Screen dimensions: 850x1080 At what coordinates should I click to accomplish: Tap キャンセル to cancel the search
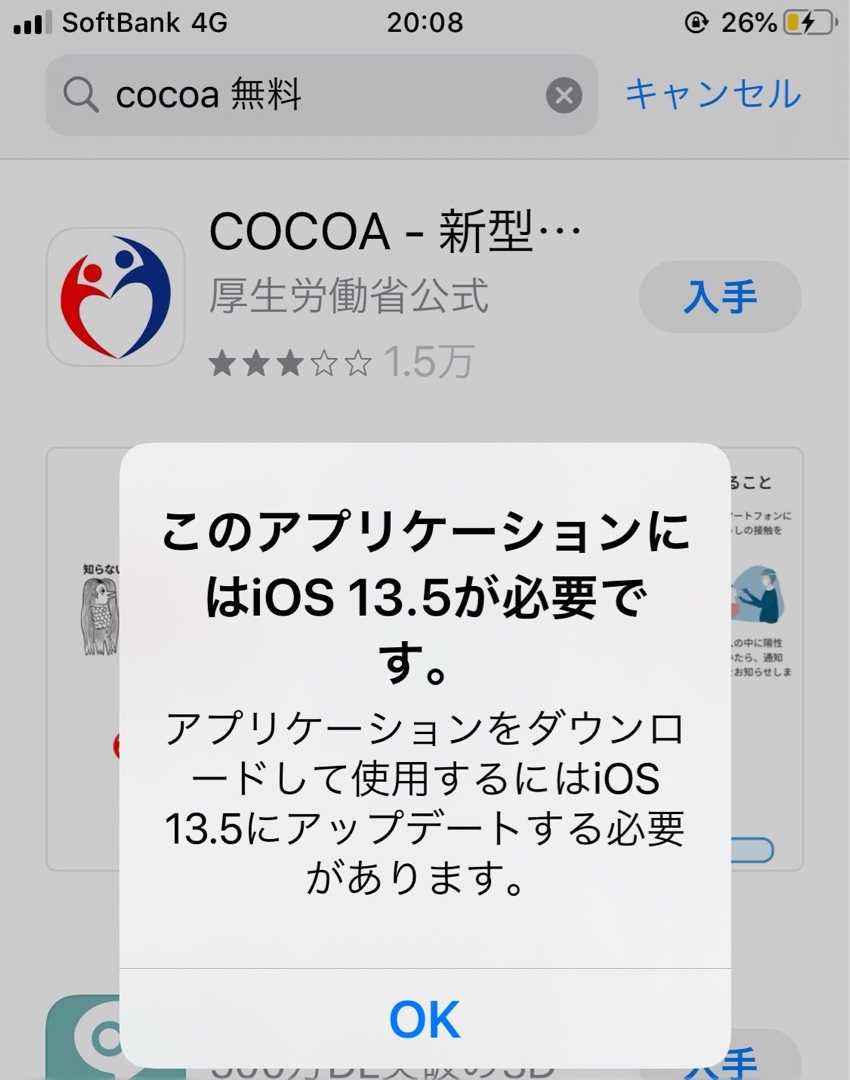click(712, 95)
